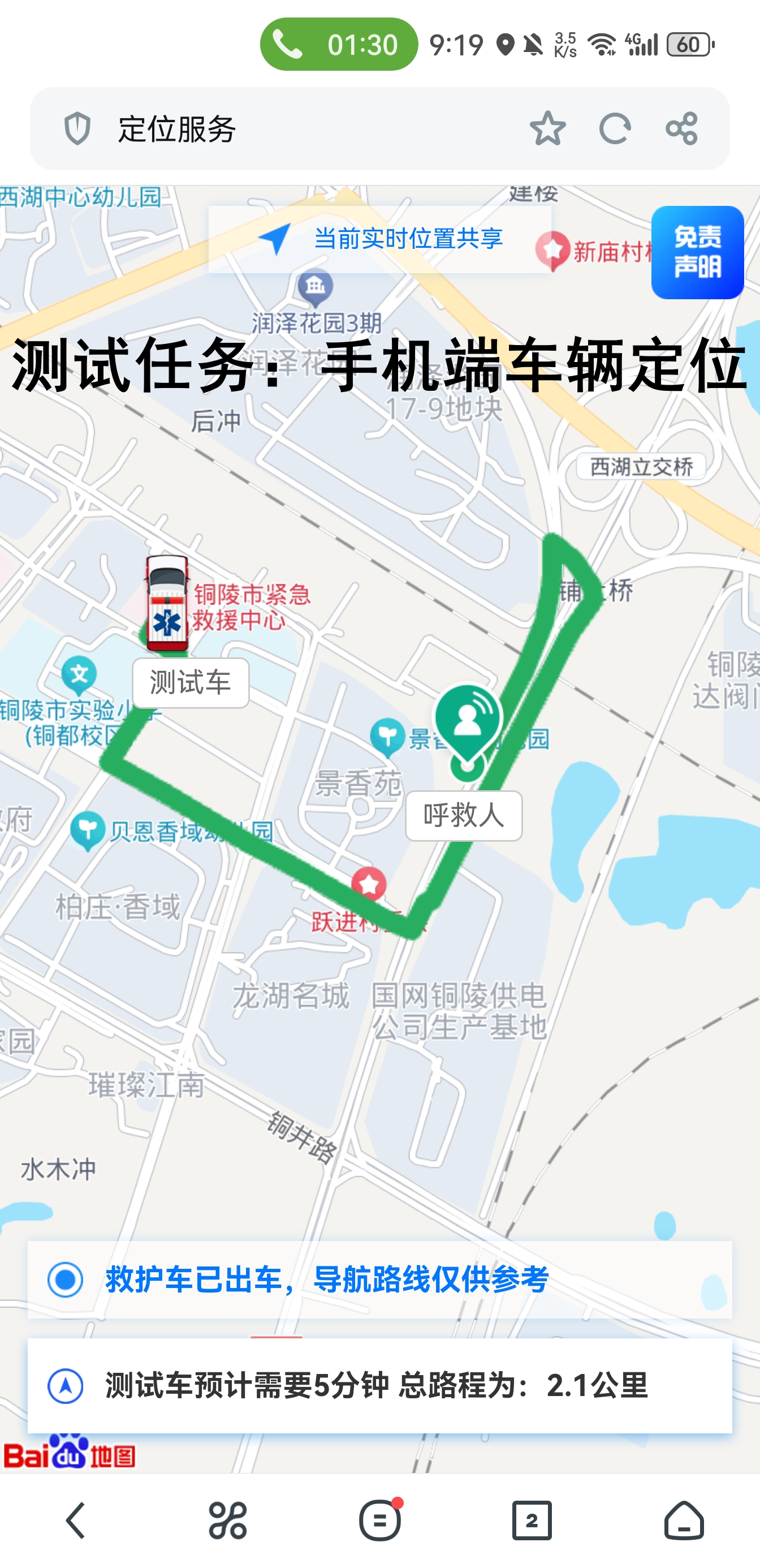
Task: Reload the 定位服务 page
Action: pyautogui.click(x=614, y=128)
